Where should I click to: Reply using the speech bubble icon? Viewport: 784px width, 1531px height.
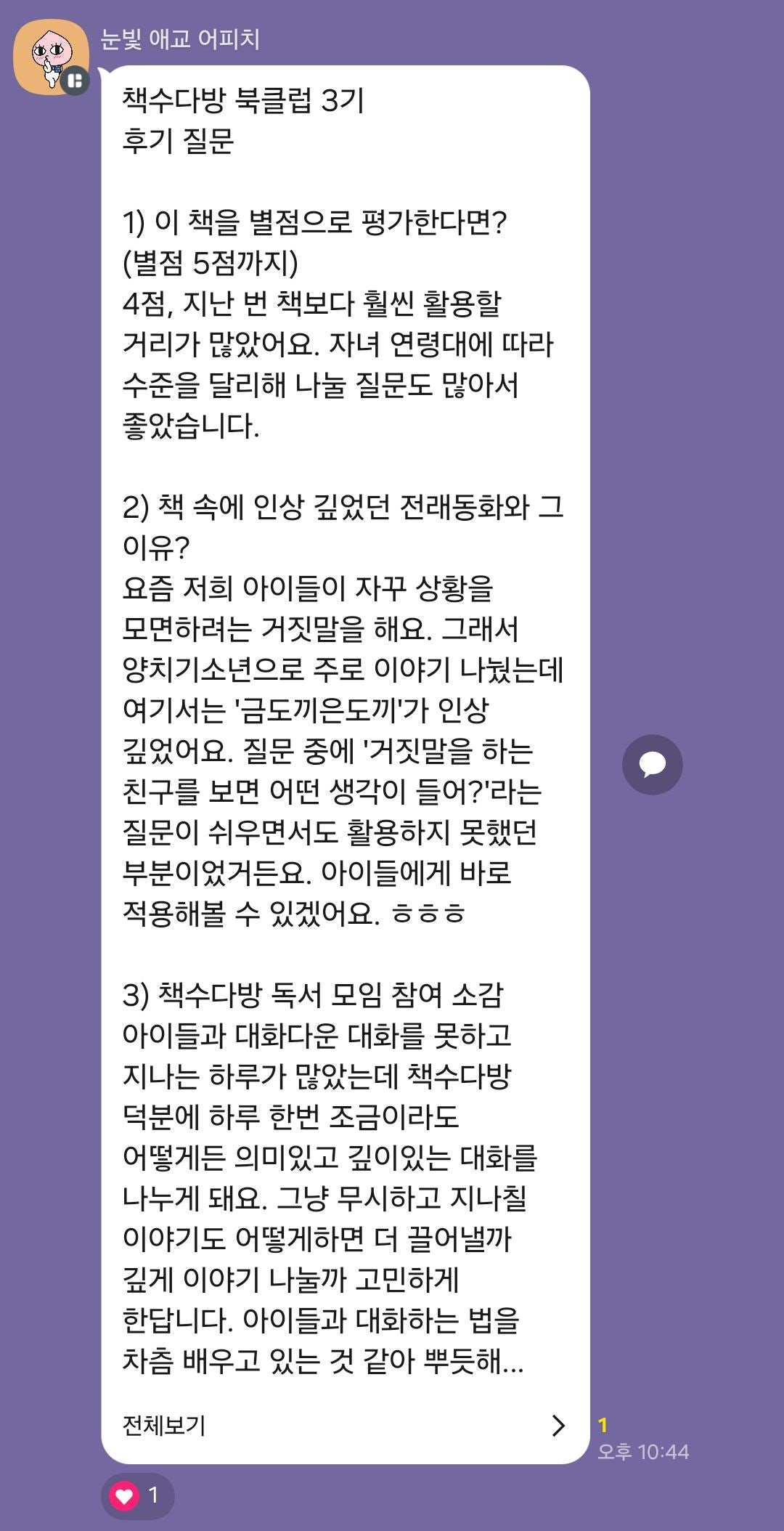pyautogui.click(x=652, y=764)
